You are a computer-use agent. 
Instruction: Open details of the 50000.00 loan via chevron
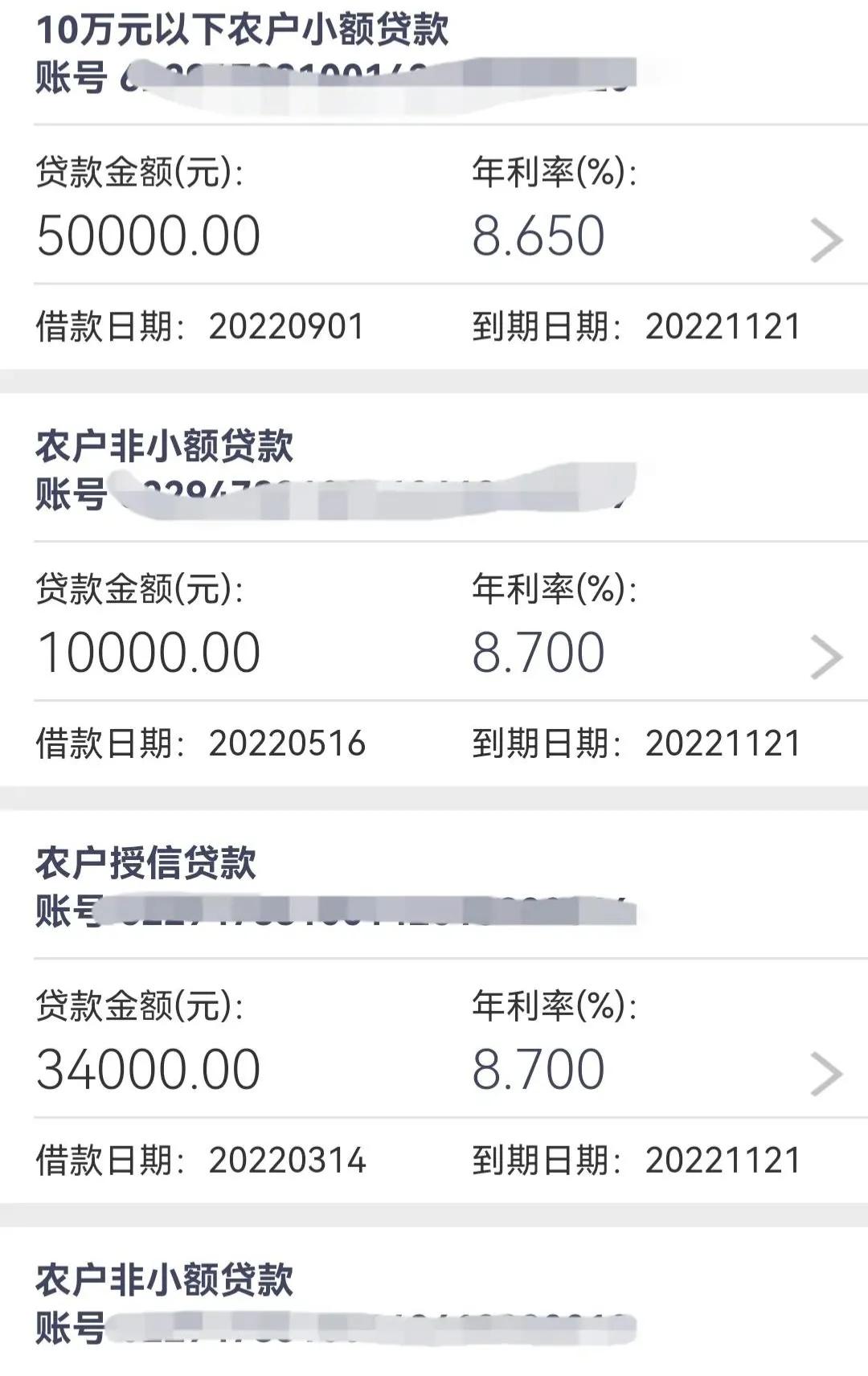click(x=828, y=238)
